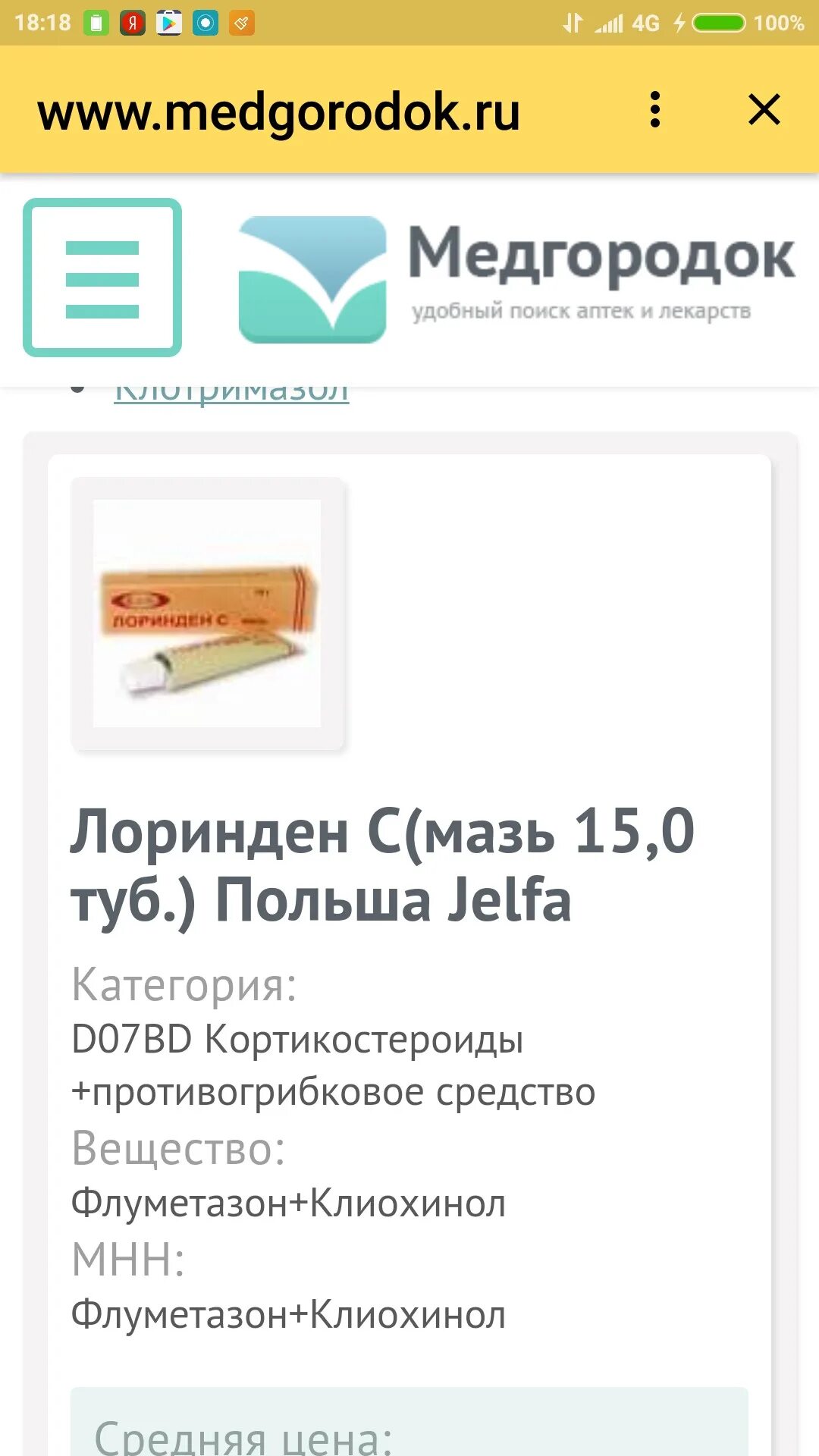Open the Клотримазол link

[x=231, y=393]
